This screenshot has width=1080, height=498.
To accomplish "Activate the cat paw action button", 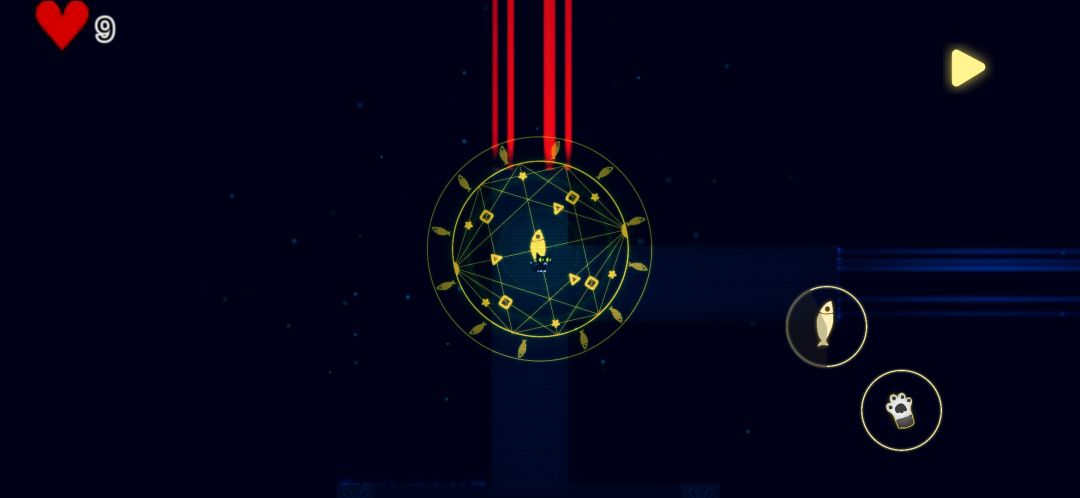I will pos(901,410).
